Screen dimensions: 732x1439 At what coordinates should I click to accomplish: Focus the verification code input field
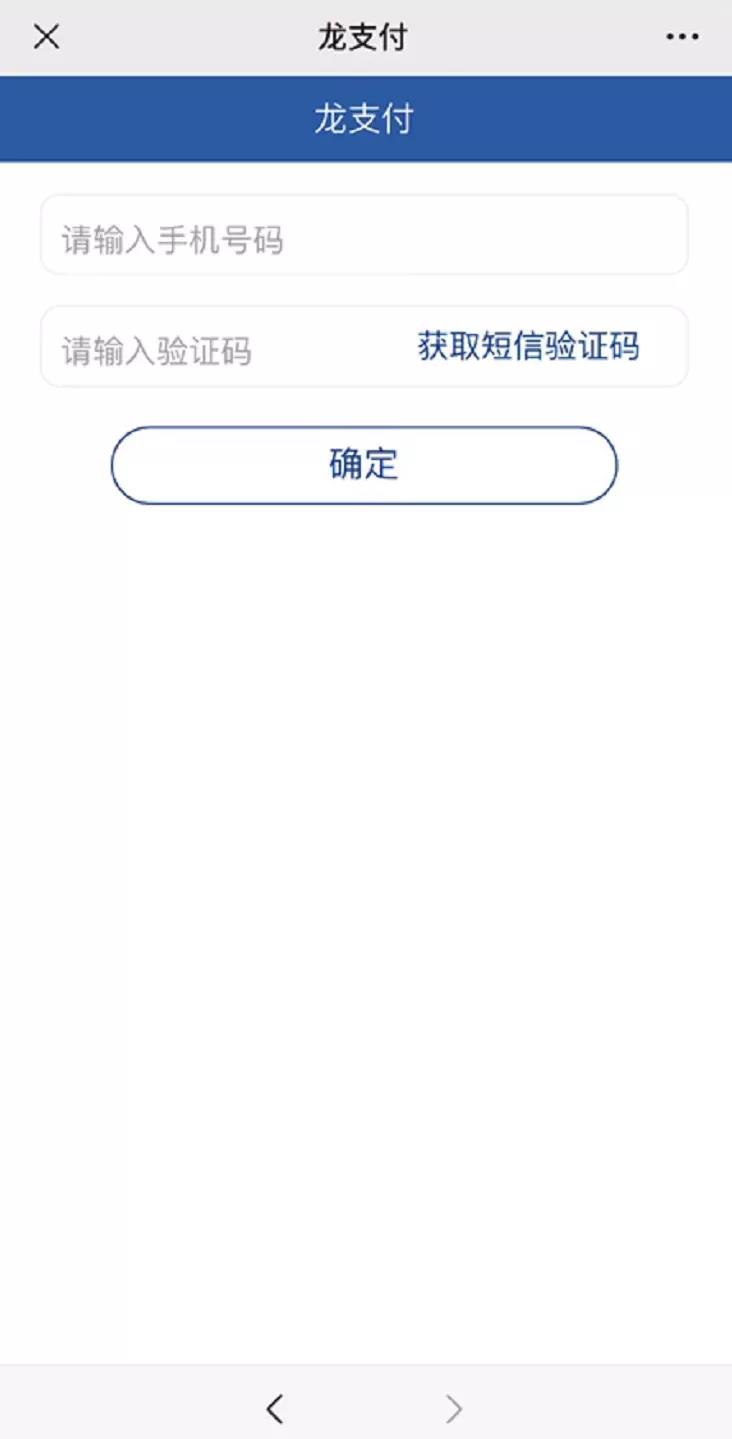[220, 348]
